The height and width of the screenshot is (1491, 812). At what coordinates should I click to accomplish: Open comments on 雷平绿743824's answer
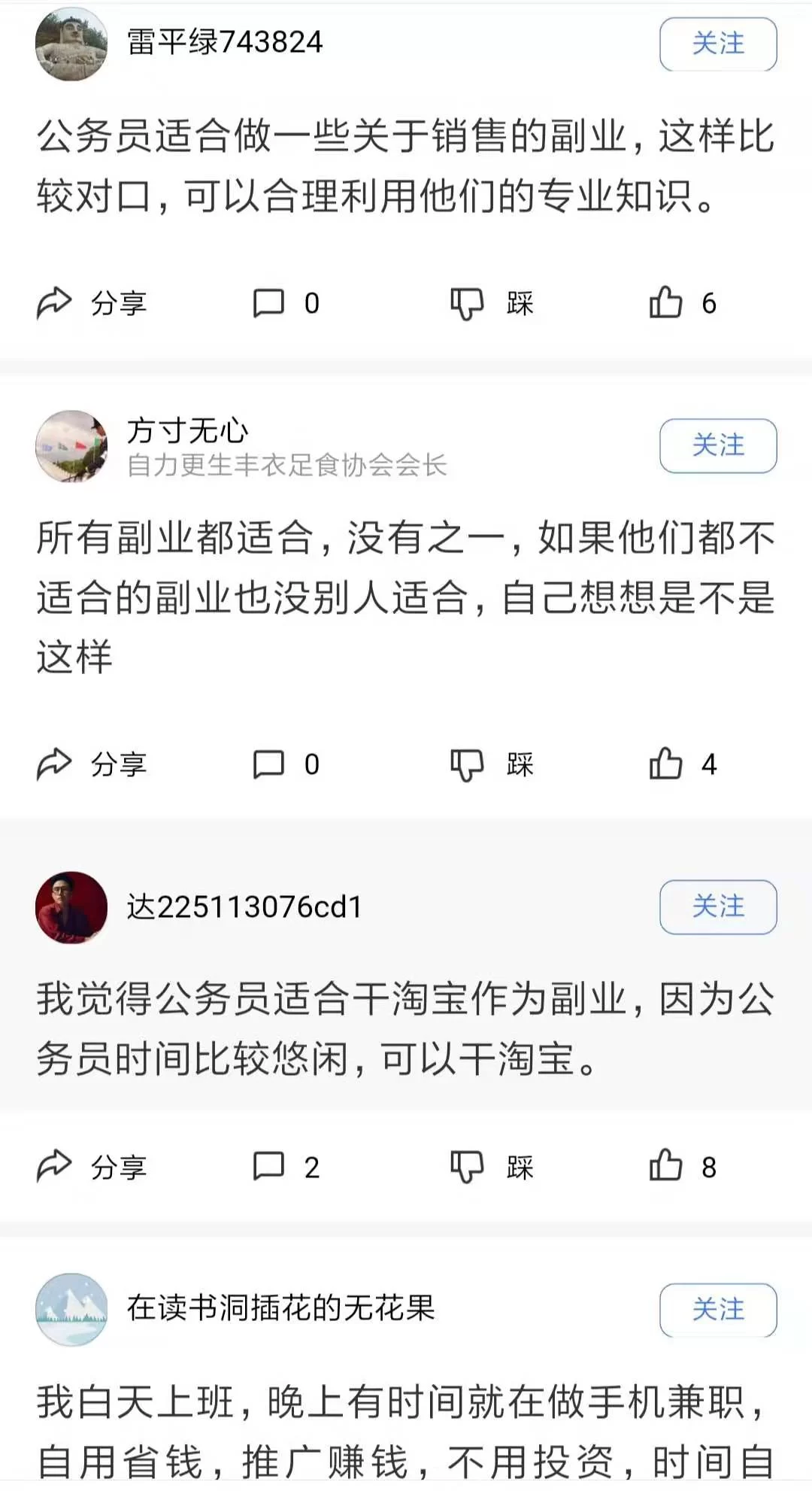point(286,303)
